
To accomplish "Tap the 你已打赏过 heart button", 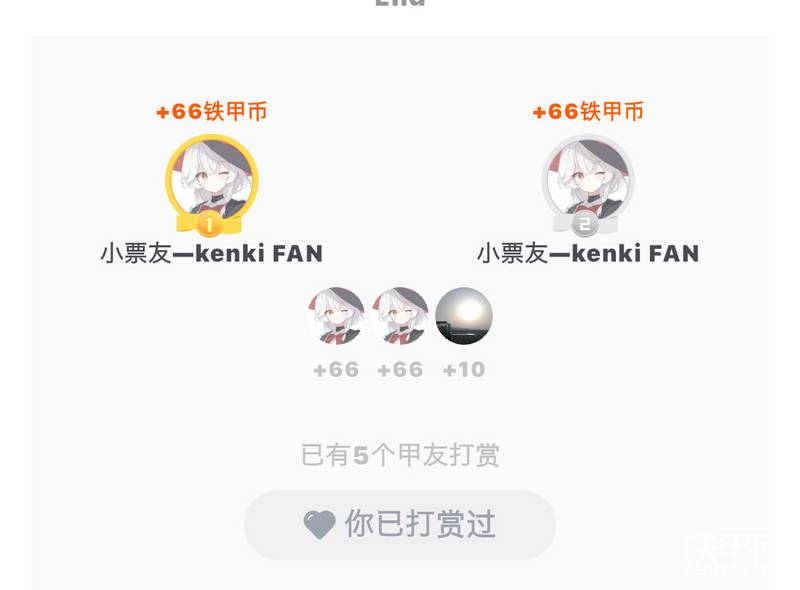I will click(x=400, y=524).
